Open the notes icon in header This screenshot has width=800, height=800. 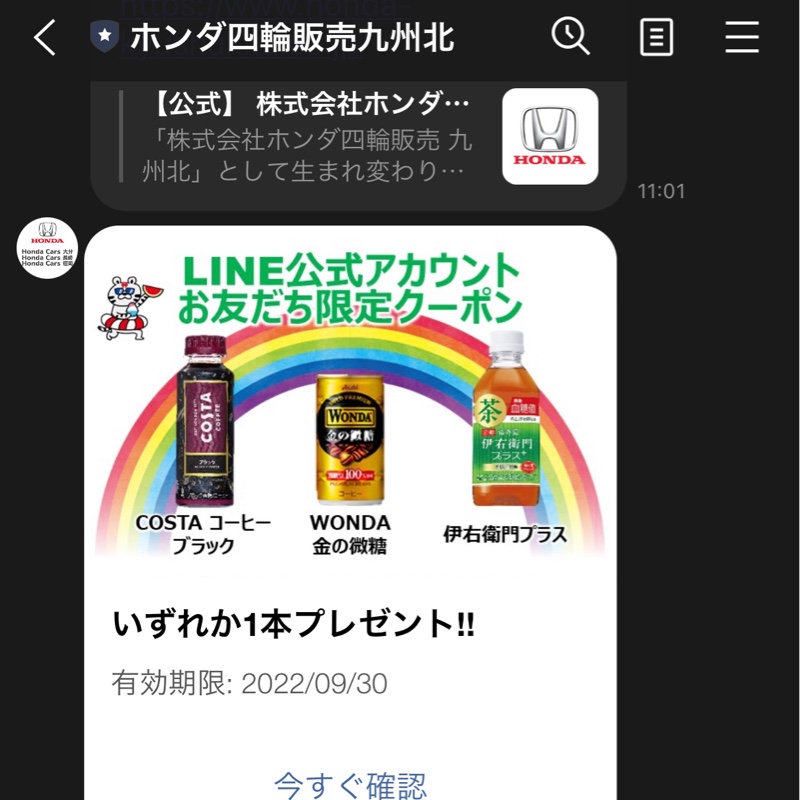click(x=656, y=39)
